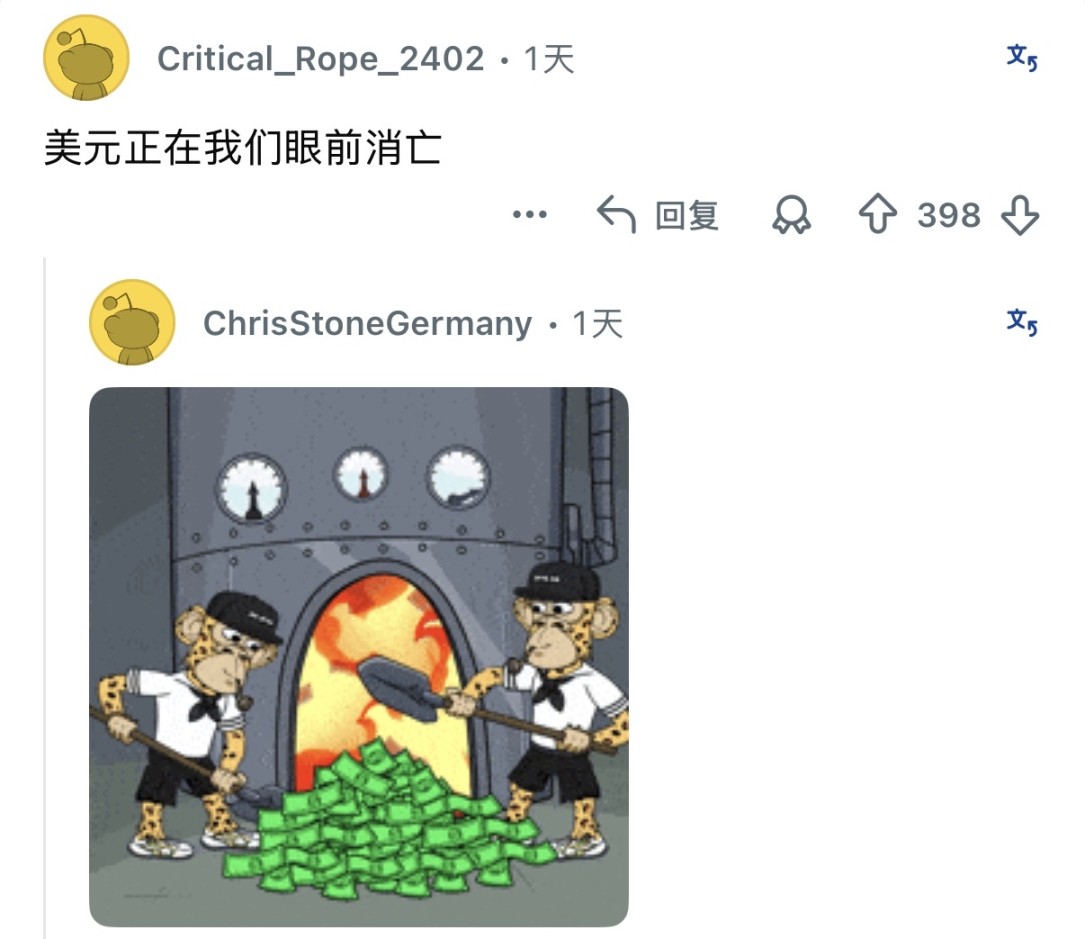Reply to Critical_Rope_2402's comment
Viewport: 1085px width, 939px height.
click(658, 214)
